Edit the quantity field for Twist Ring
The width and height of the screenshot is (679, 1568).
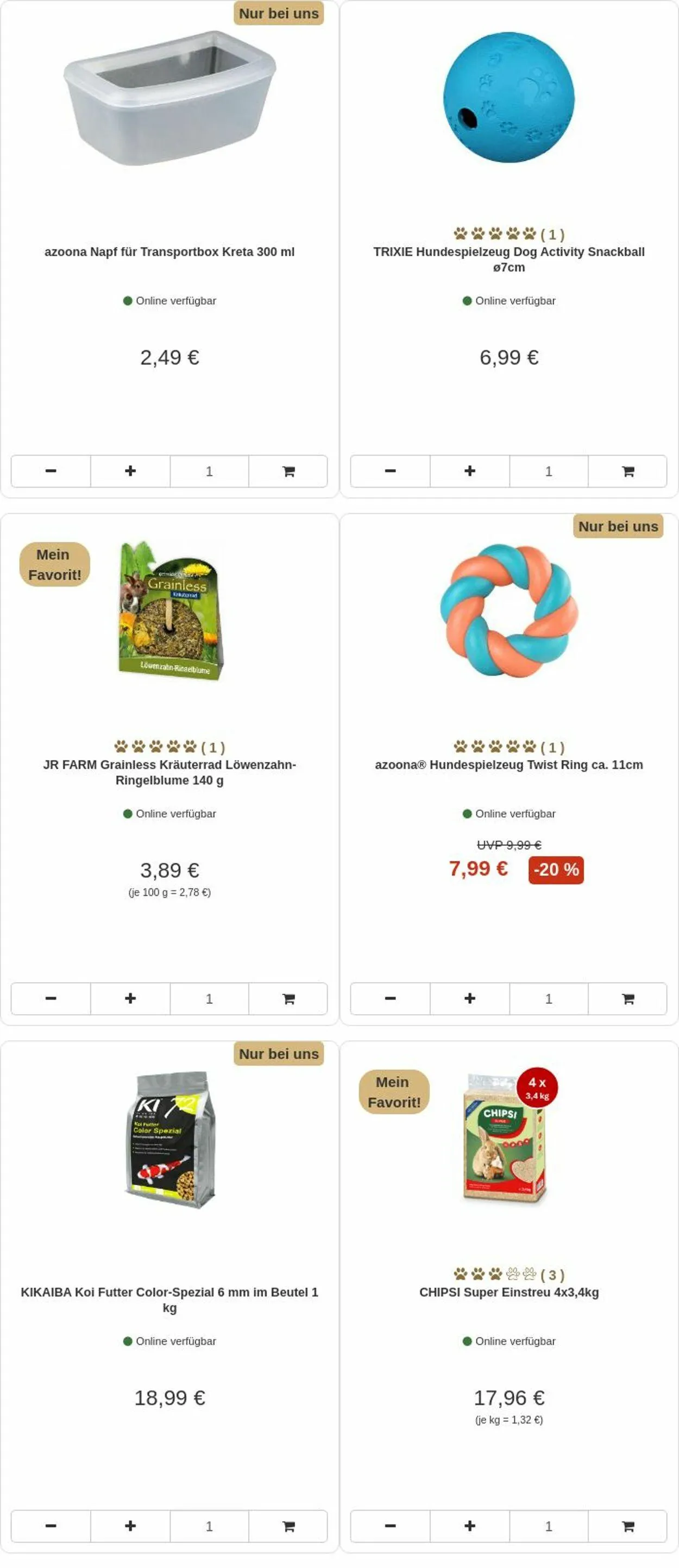548,998
